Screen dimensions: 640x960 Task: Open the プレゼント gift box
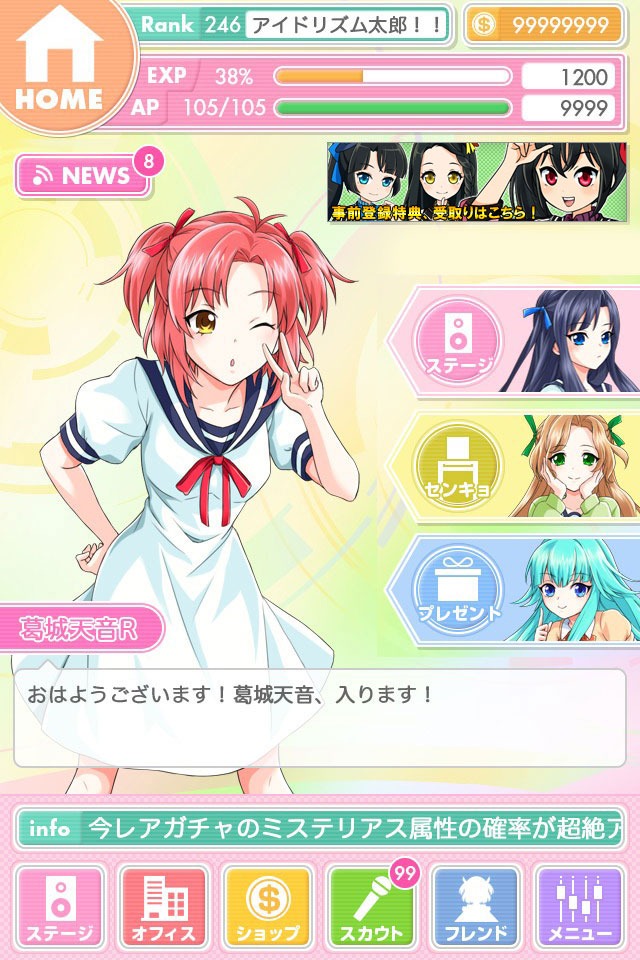455,588
